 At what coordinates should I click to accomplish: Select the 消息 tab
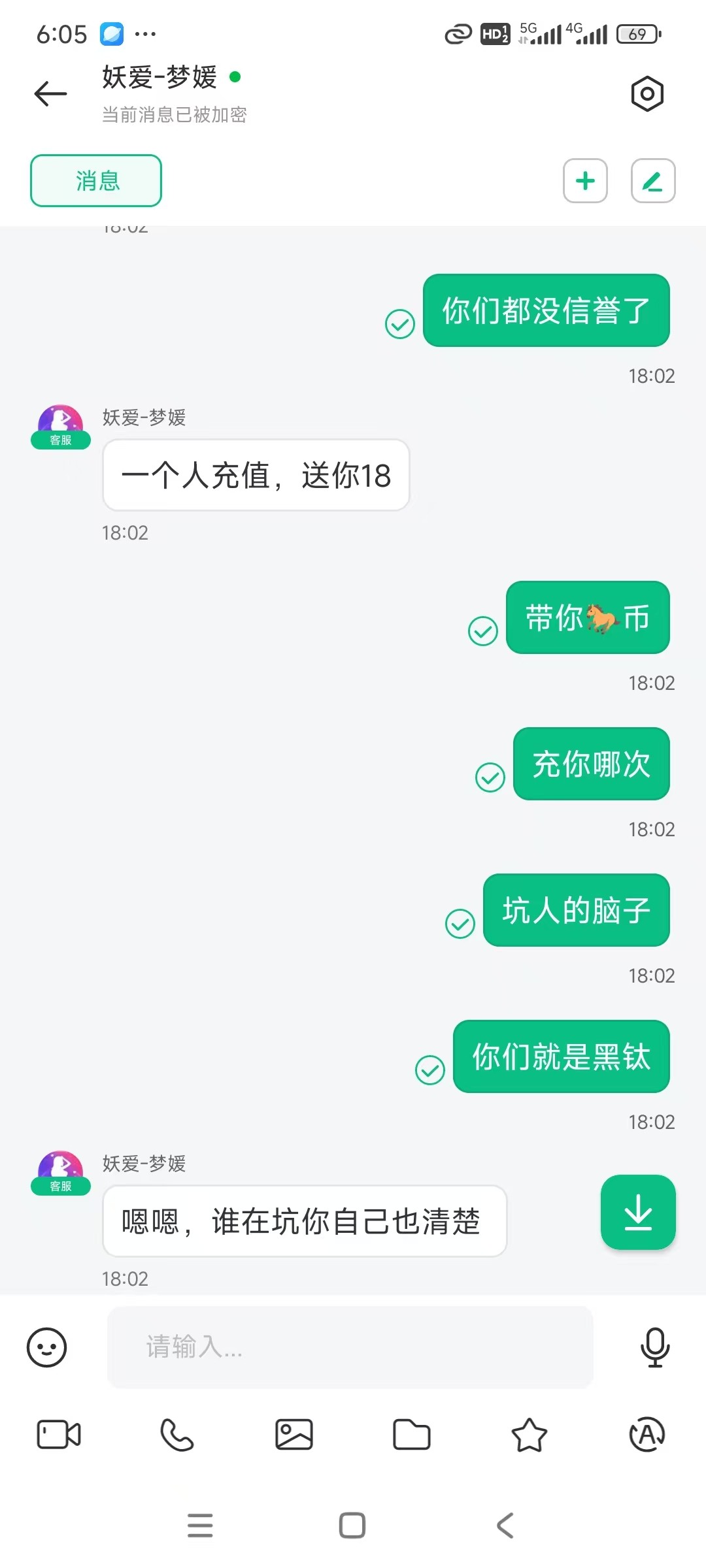(x=95, y=181)
